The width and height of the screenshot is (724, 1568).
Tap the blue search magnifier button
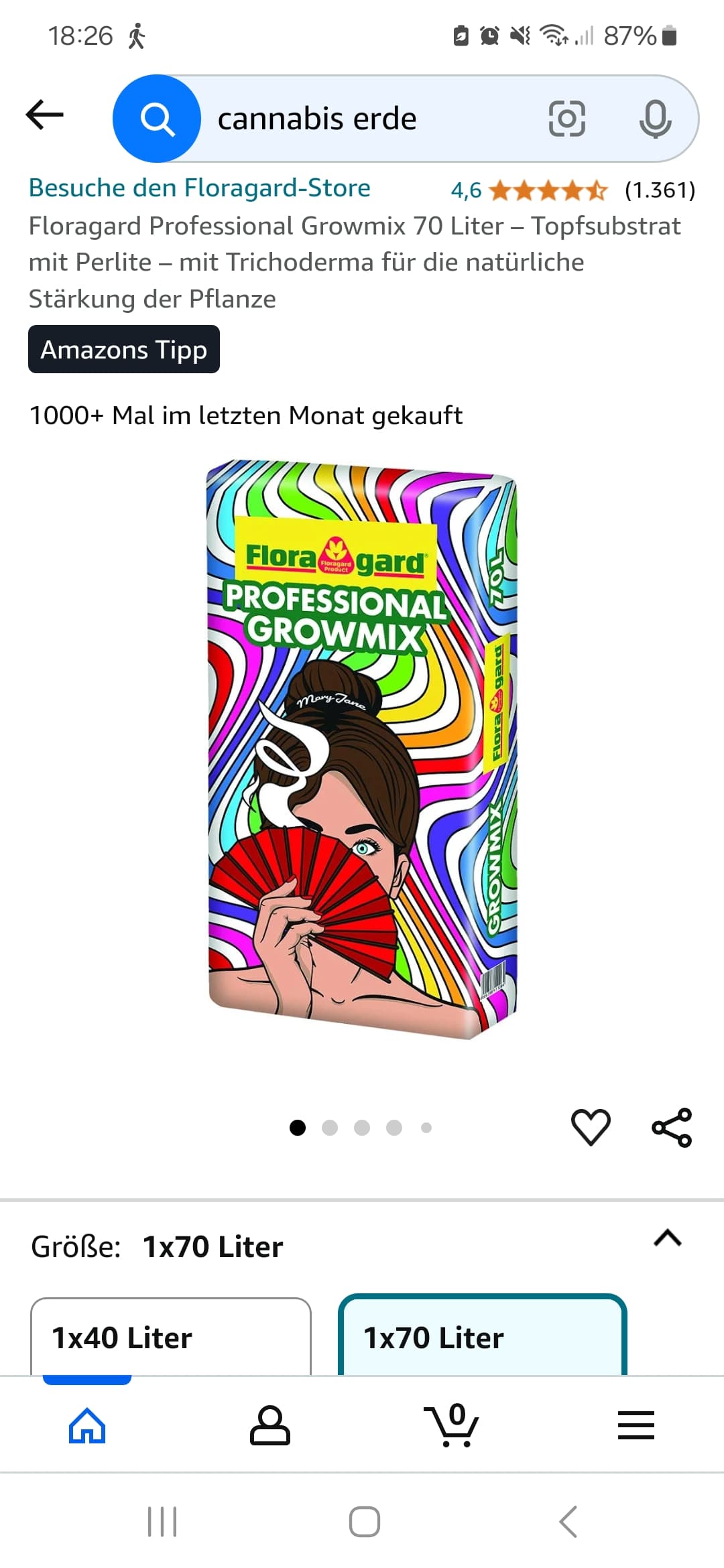click(157, 119)
